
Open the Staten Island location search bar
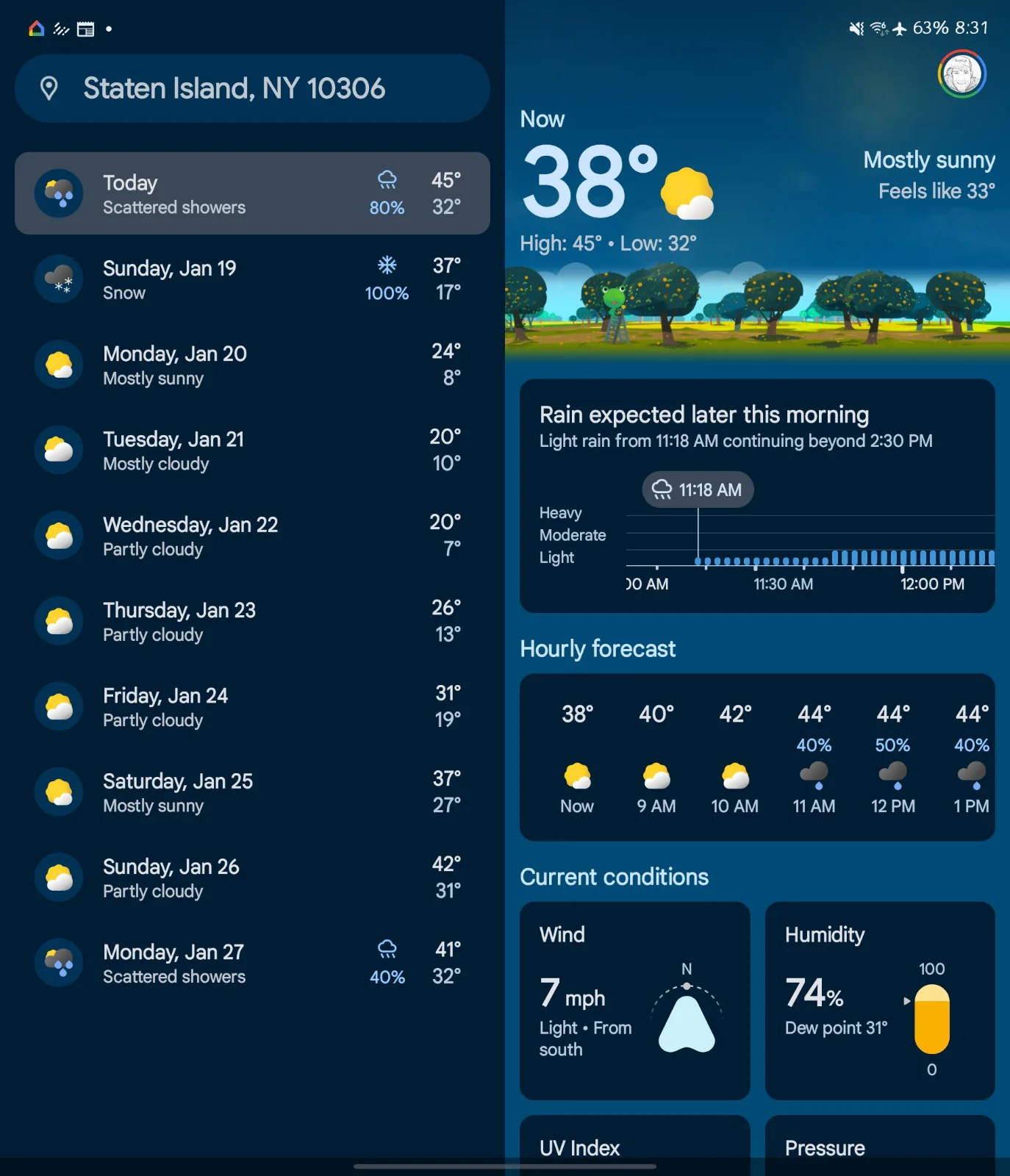251,88
